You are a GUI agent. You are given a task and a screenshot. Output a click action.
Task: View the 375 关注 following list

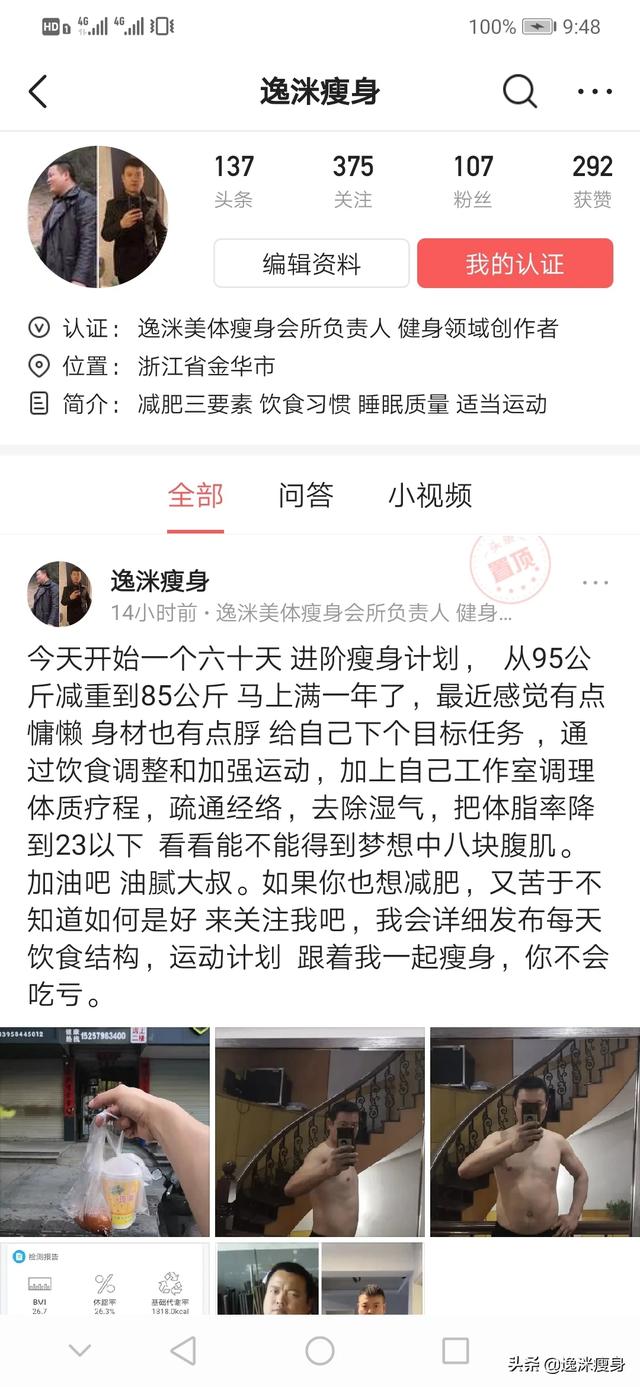pos(353,181)
